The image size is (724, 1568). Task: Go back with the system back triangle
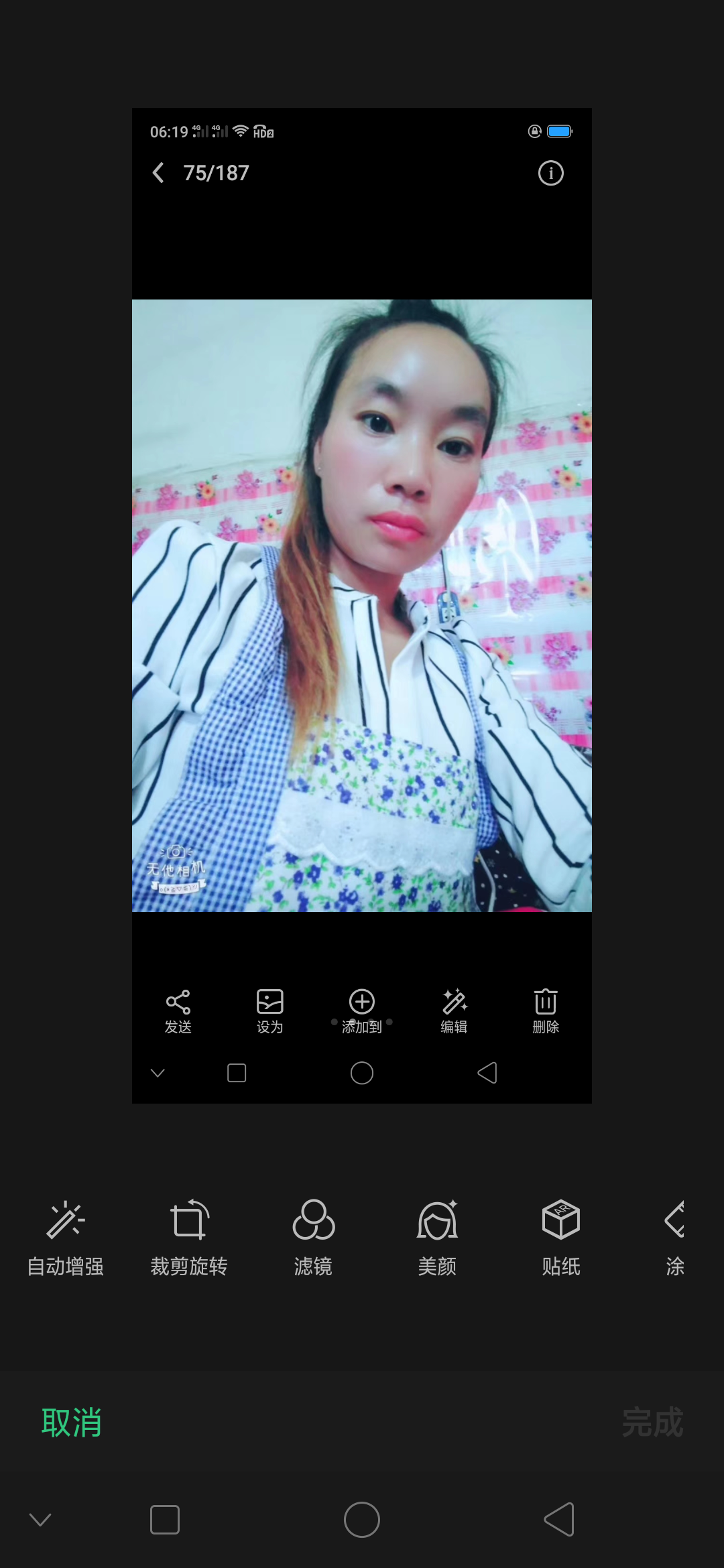pyautogui.click(x=559, y=1519)
